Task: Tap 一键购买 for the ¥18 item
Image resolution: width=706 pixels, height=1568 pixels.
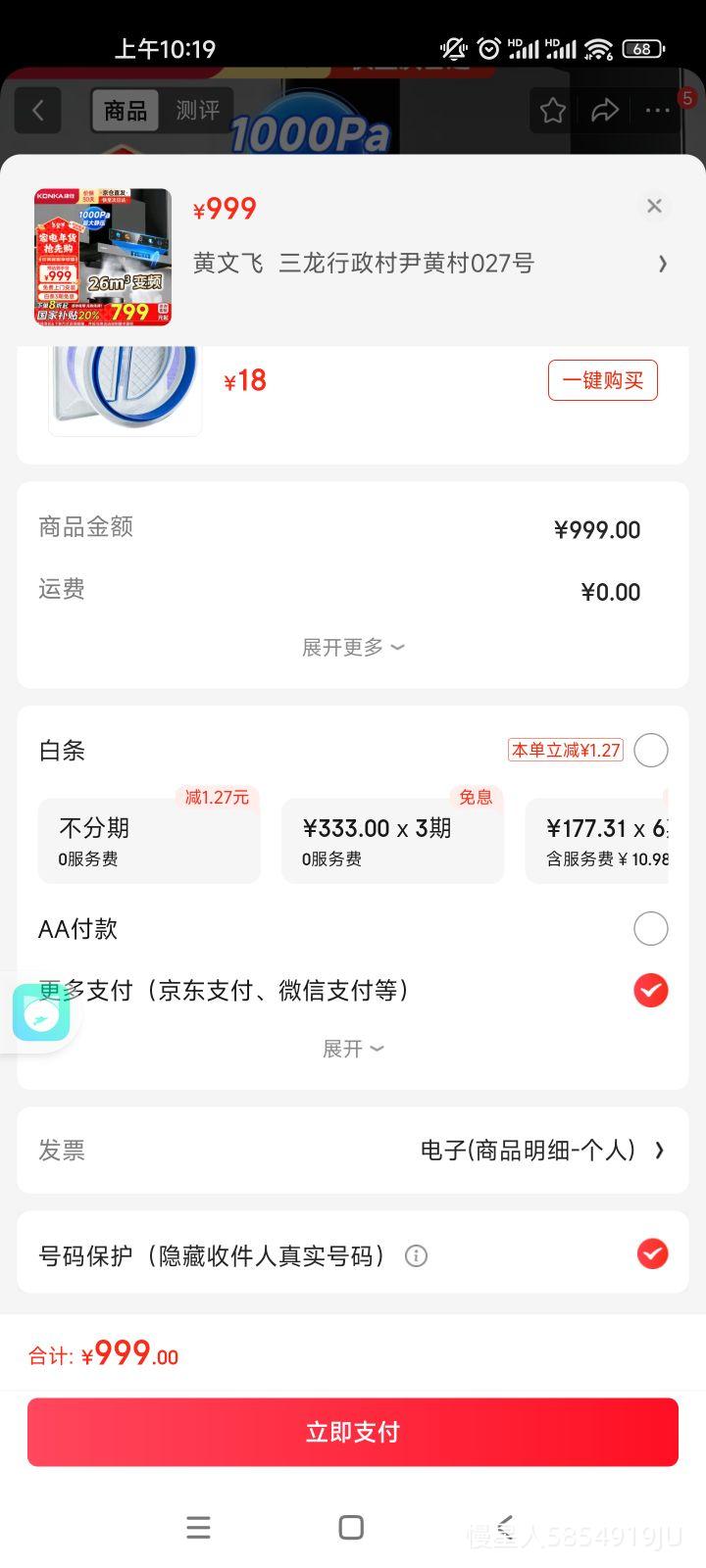Action: coord(602,380)
